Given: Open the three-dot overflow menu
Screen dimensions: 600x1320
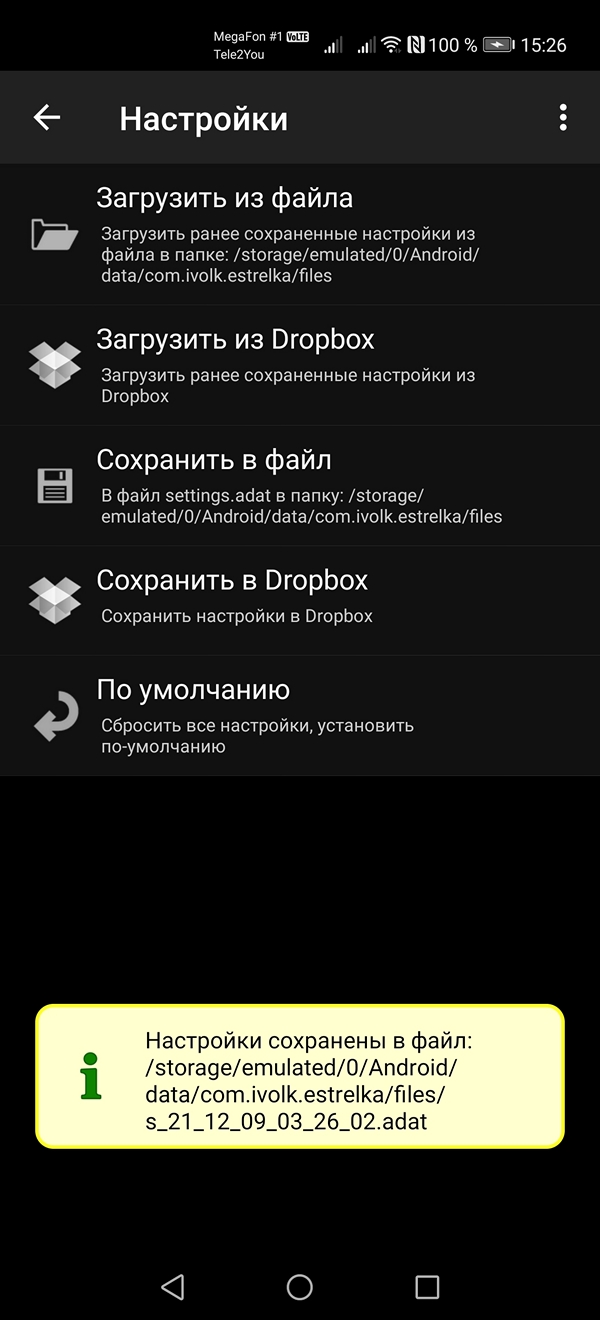Looking at the screenshot, I should click(564, 118).
